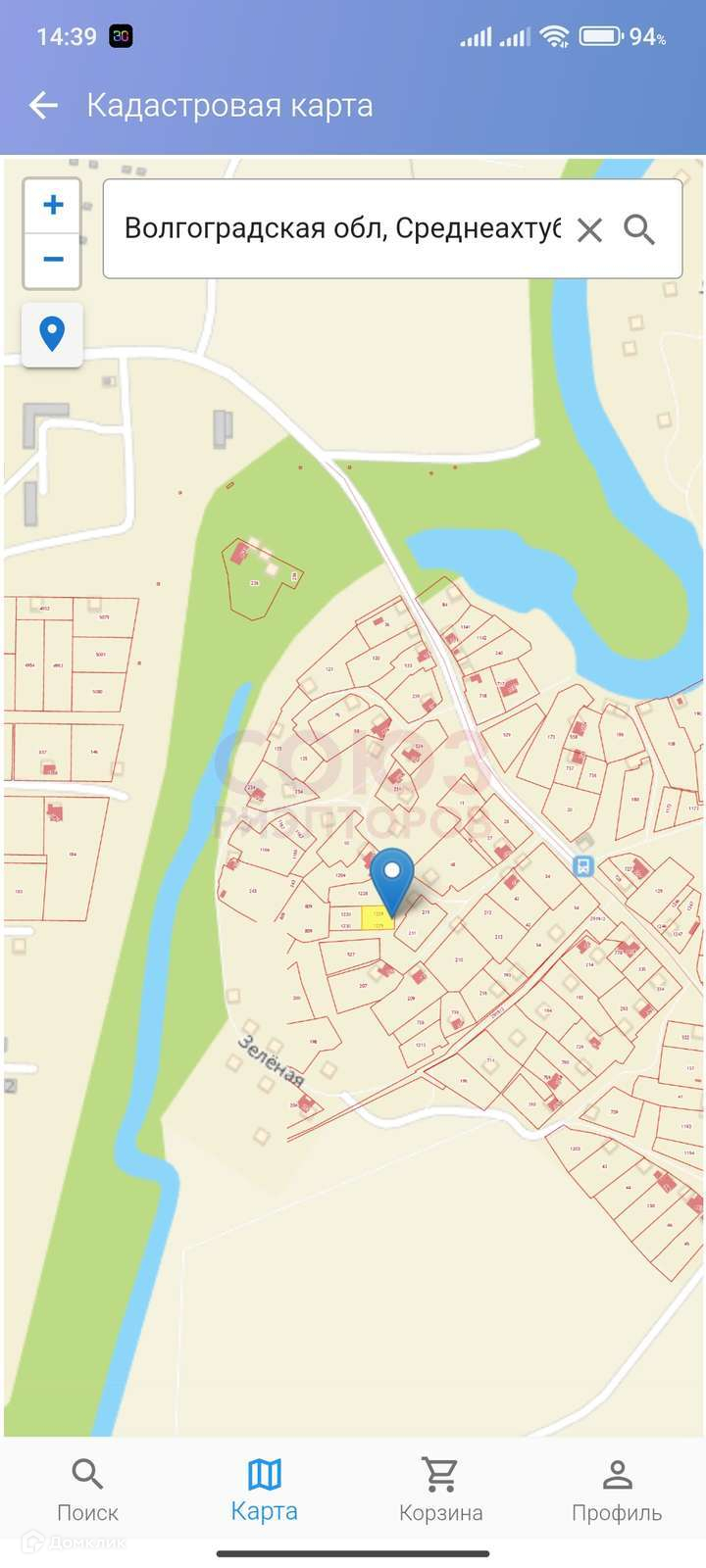
Task: Edit the address in the search field
Action: coord(342,229)
